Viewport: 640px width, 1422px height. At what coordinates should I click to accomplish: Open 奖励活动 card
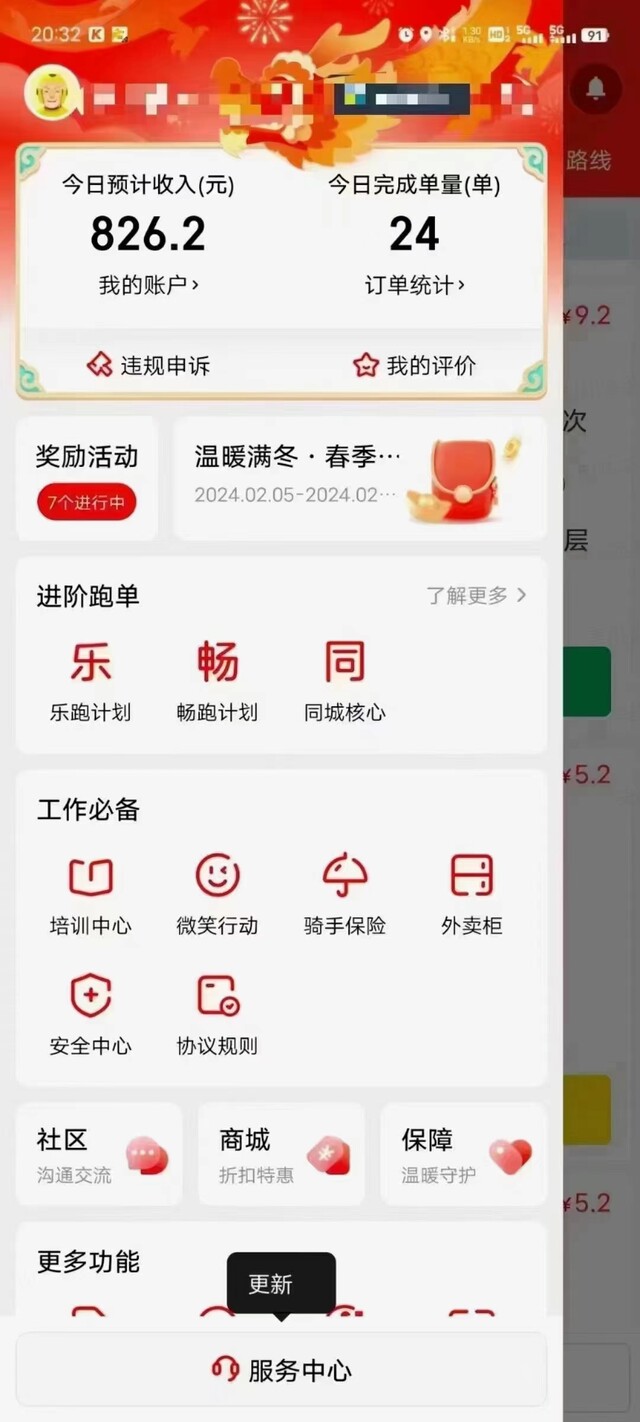[87, 478]
